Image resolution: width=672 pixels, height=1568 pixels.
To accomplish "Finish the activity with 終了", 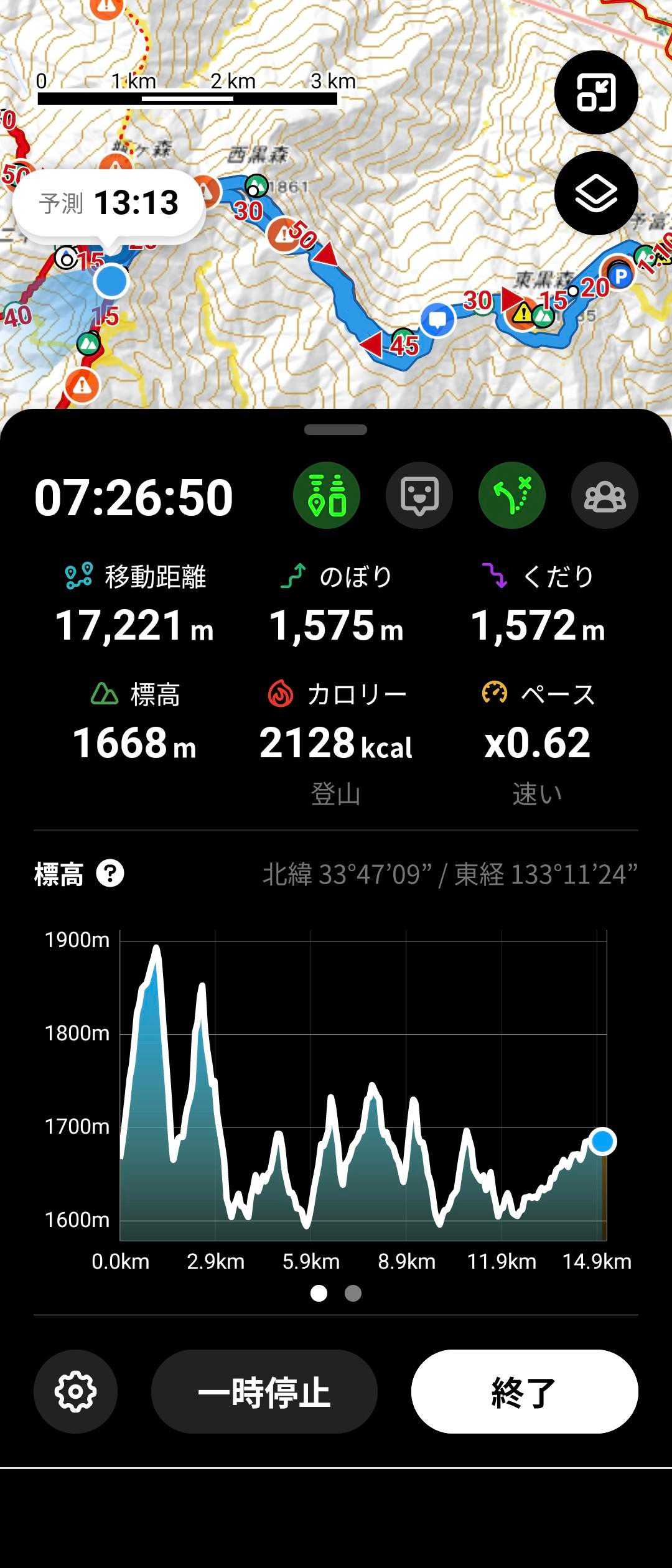I will tap(524, 1391).
